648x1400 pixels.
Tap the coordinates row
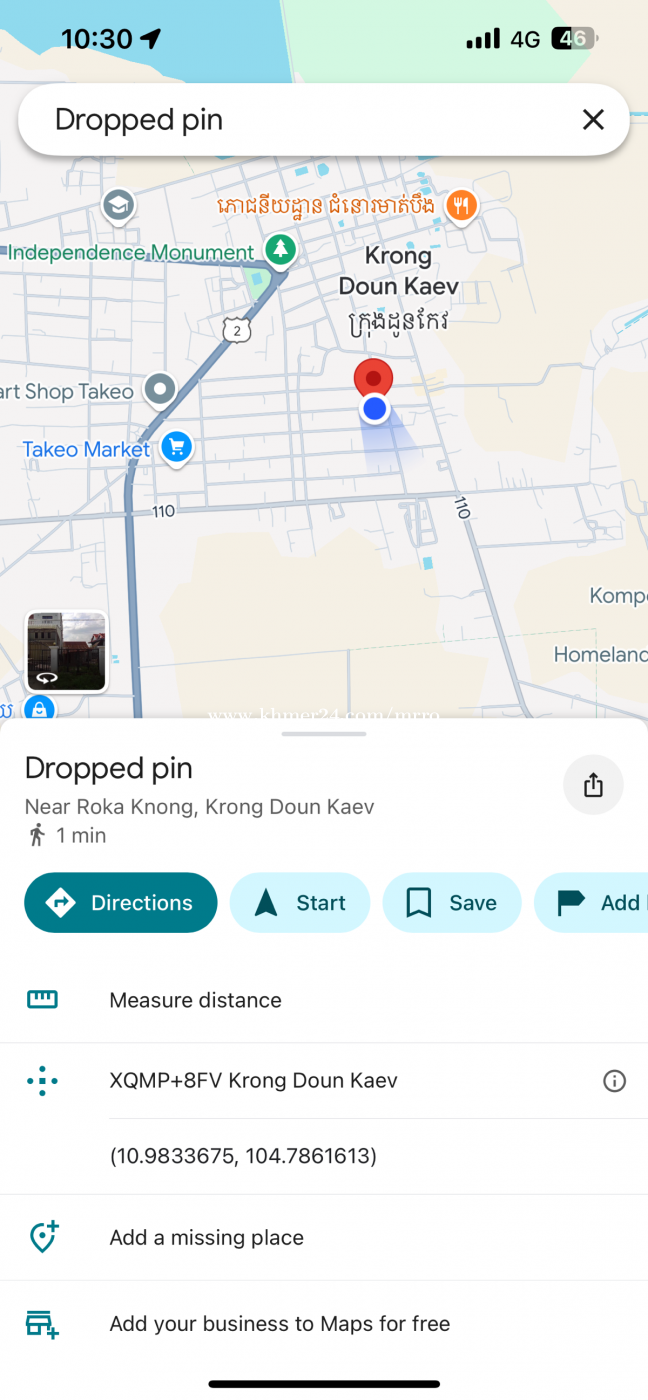click(243, 1157)
